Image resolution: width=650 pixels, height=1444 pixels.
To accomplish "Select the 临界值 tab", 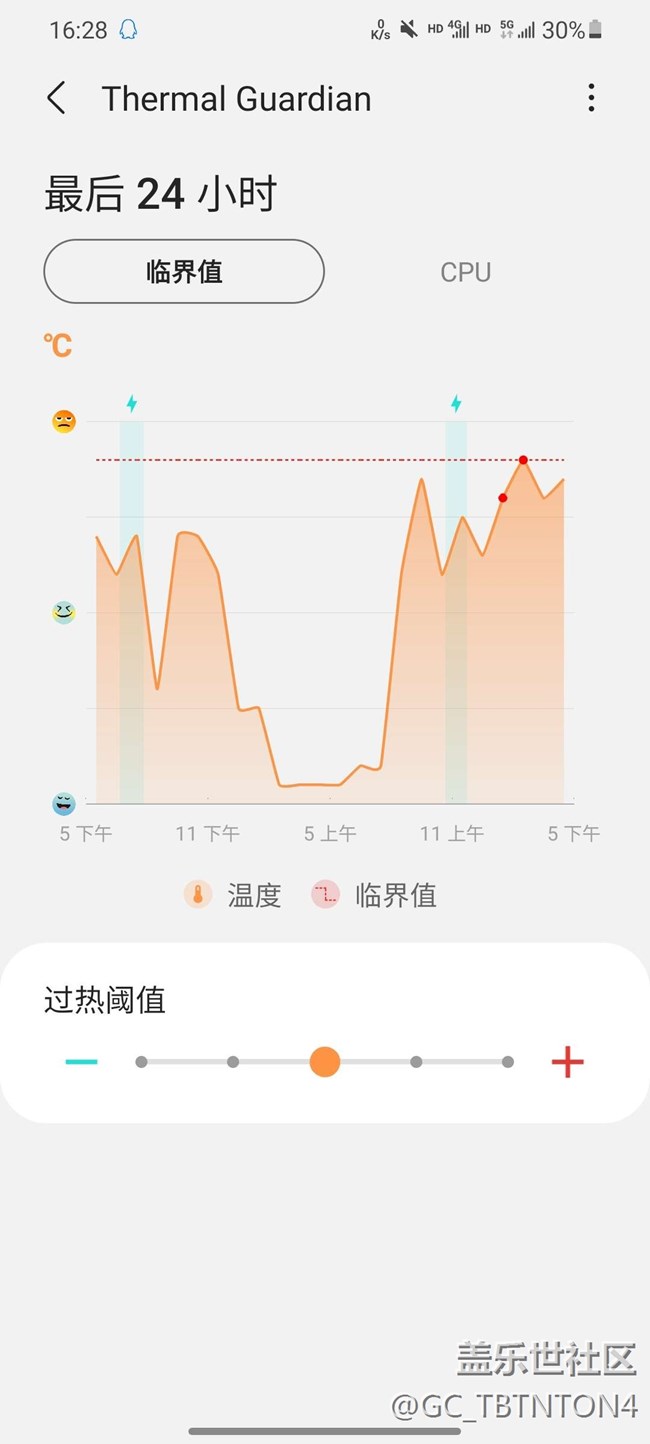I will click(x=184, y=271).
